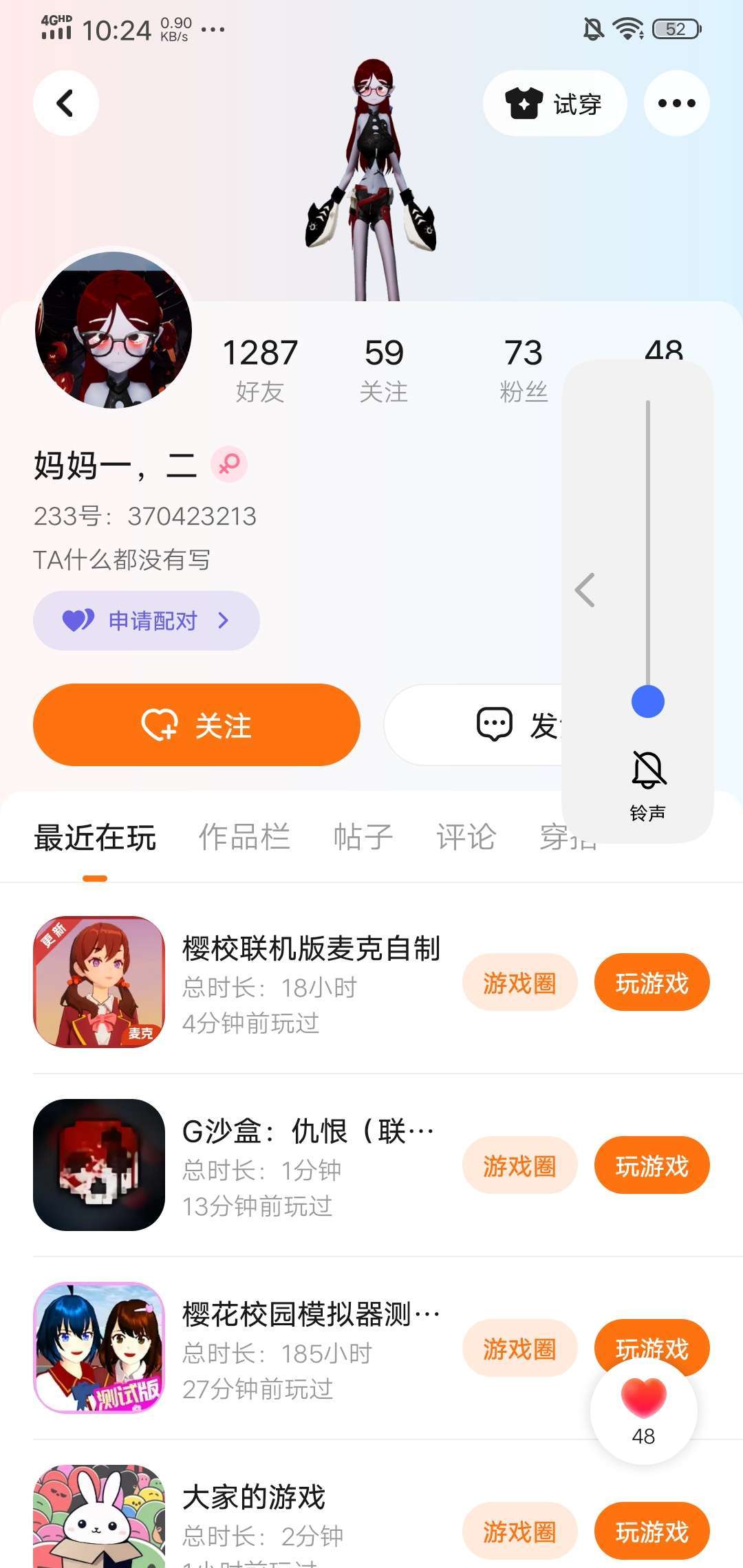Tap the 试穿 outfit button
This screenshot has height=1568, width=743.
click(554, 103)
